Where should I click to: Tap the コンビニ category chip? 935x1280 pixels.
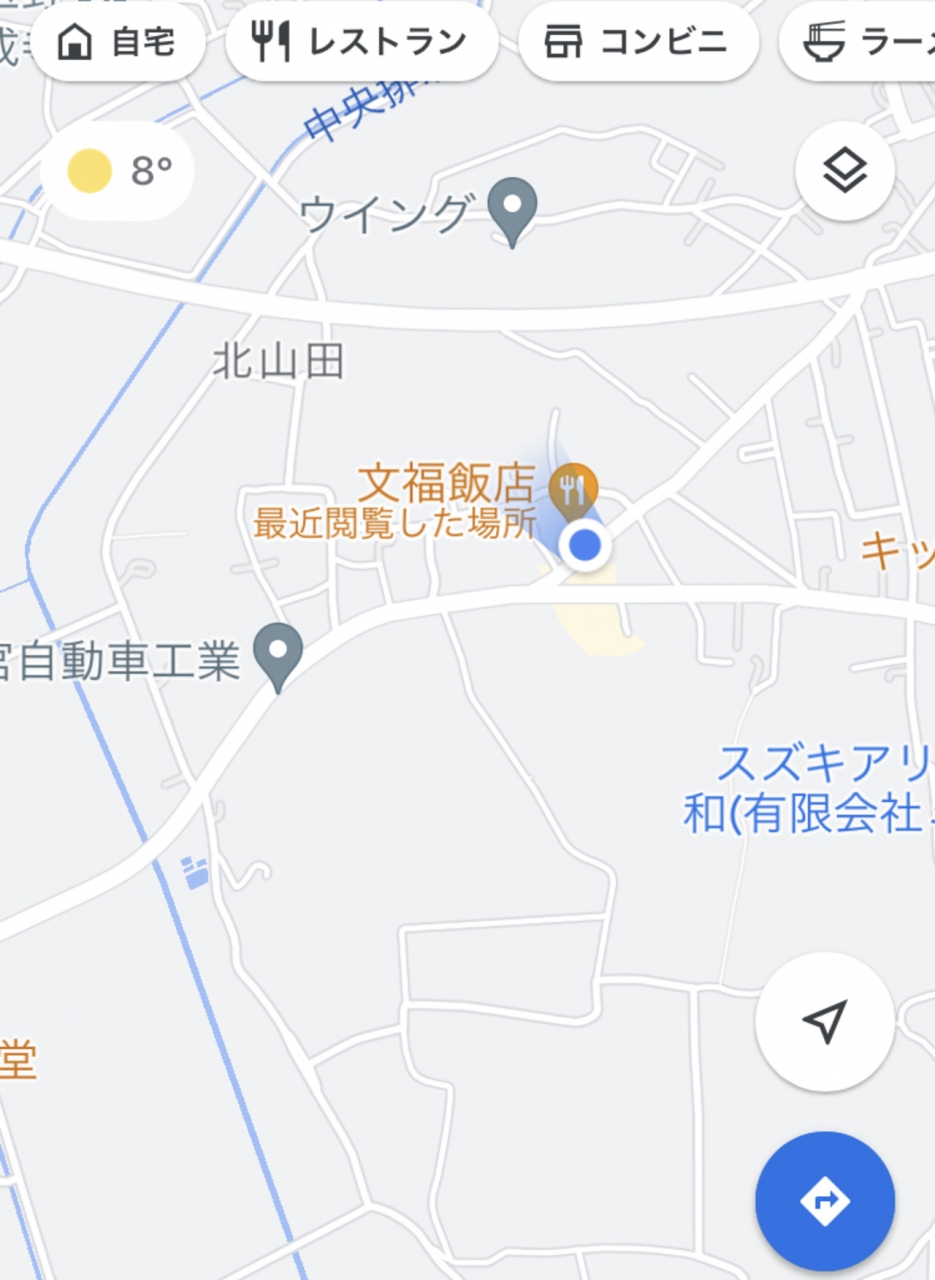[638, 42]
